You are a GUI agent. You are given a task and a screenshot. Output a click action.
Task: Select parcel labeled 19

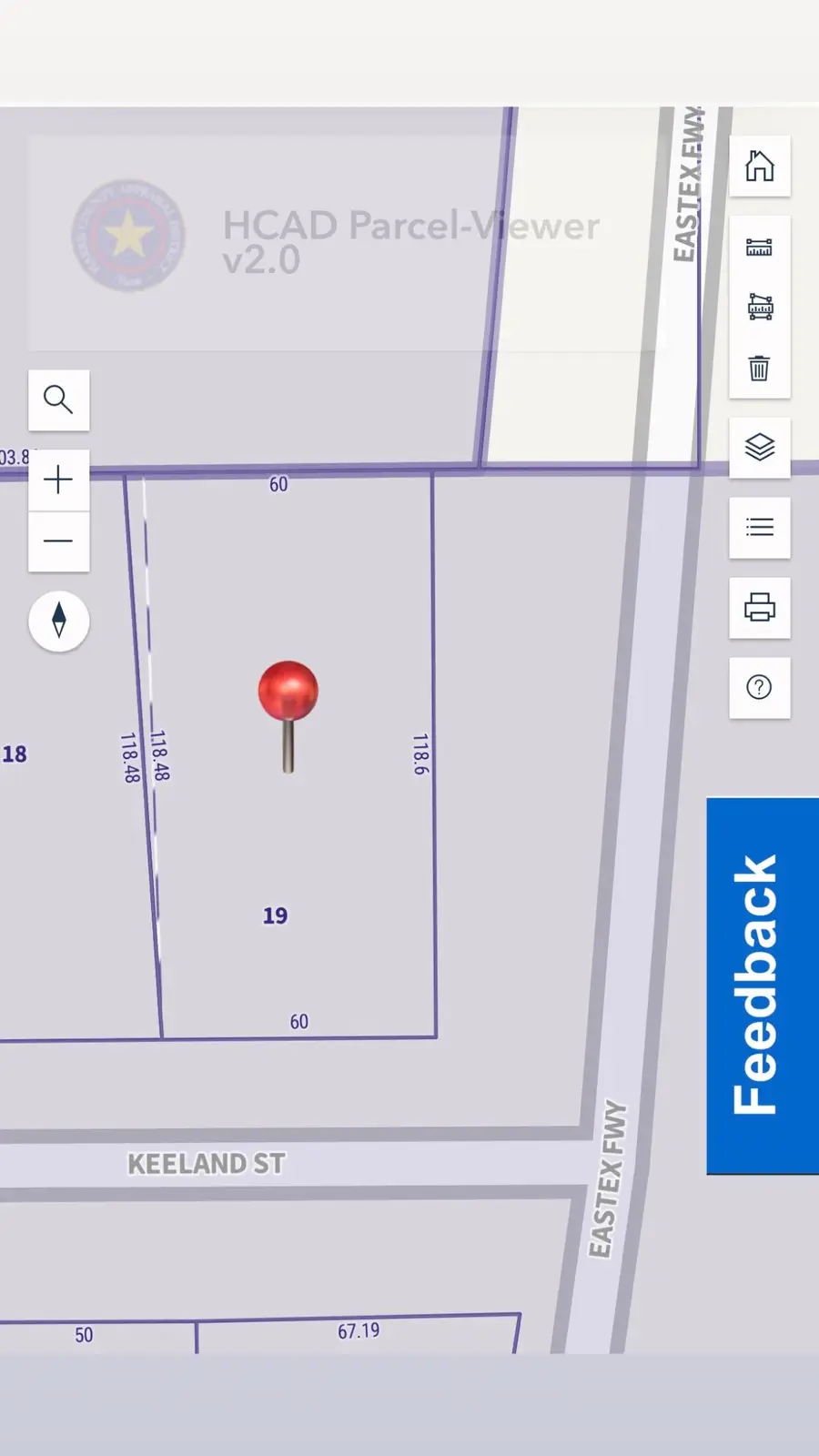point(275,916)
